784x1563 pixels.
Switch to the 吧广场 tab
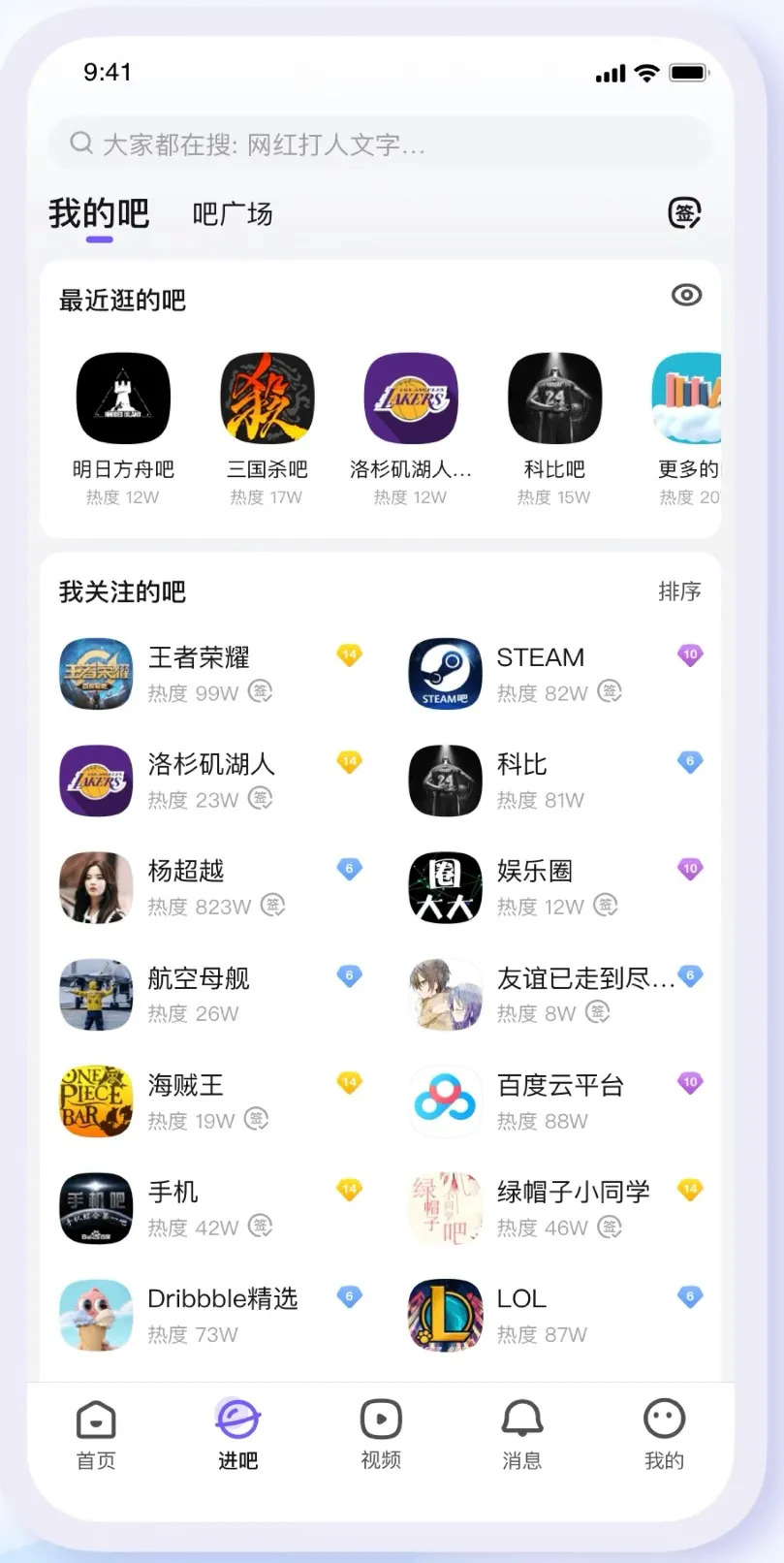click(233, 213)
